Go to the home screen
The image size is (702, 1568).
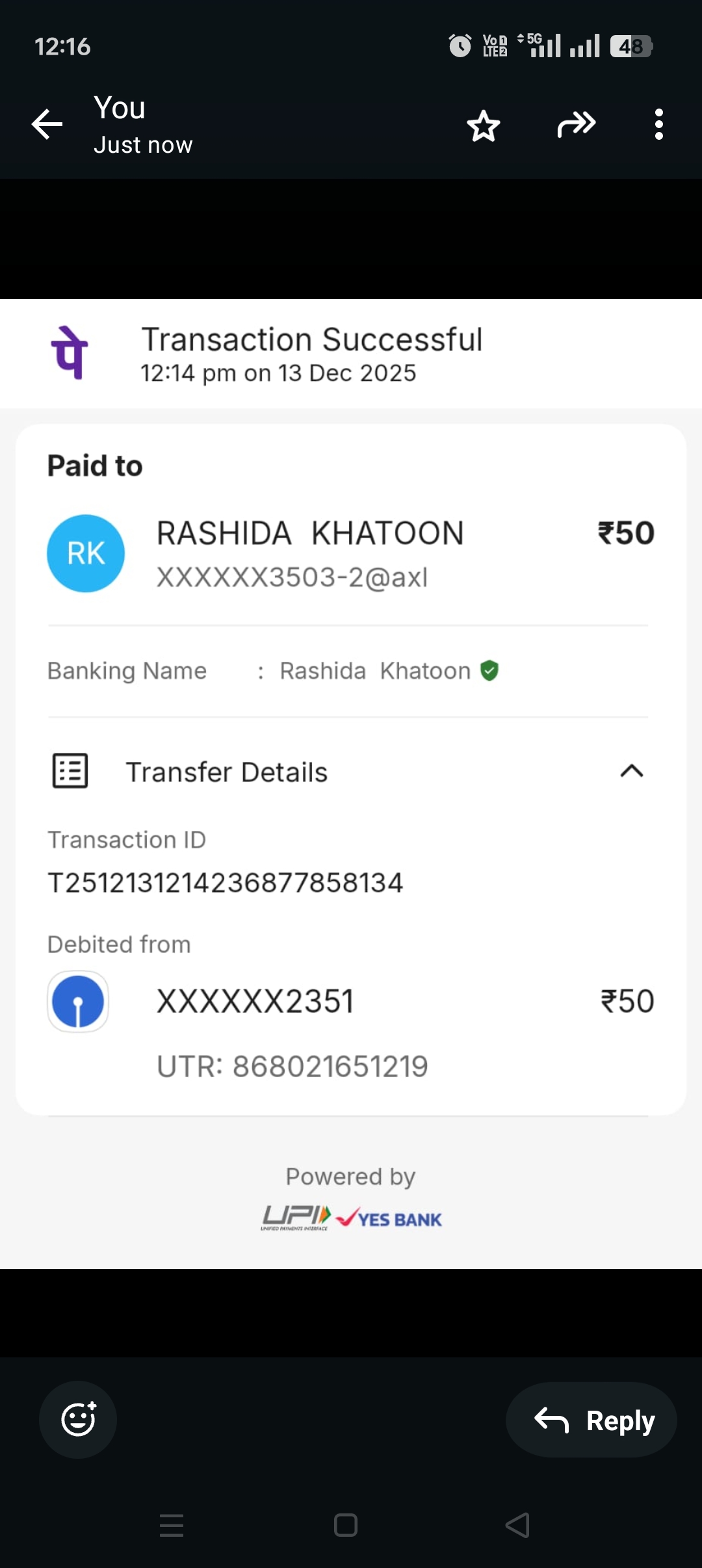pyautogui.click(x=346, y=1525)
